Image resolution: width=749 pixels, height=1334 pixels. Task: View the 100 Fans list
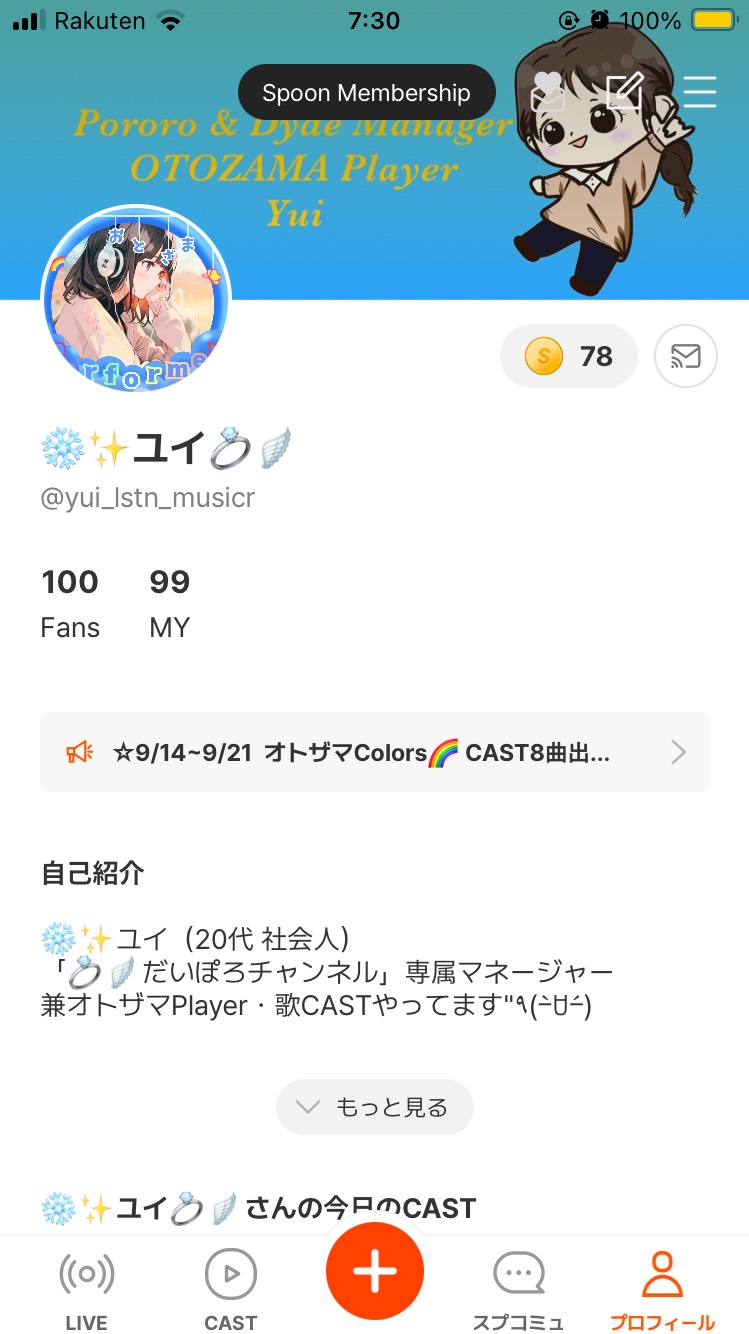70,603
